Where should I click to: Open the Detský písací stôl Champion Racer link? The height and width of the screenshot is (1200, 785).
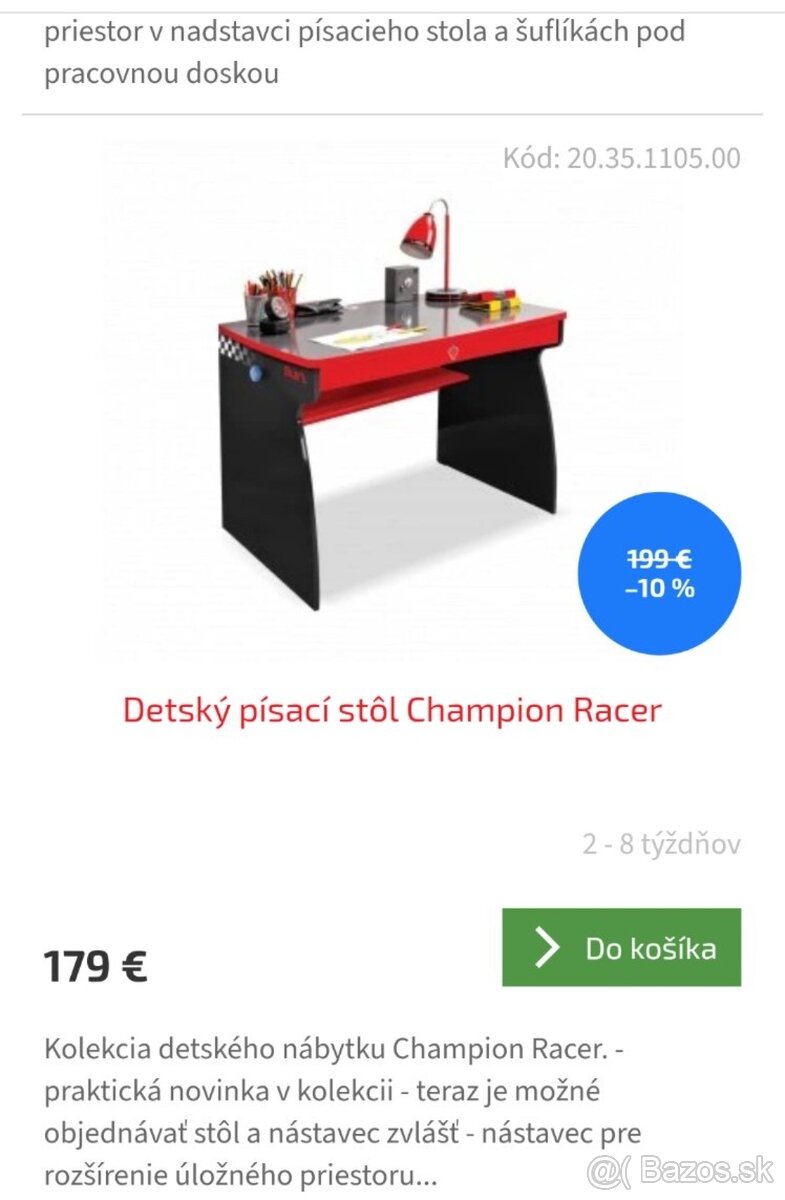coord(392,711)
